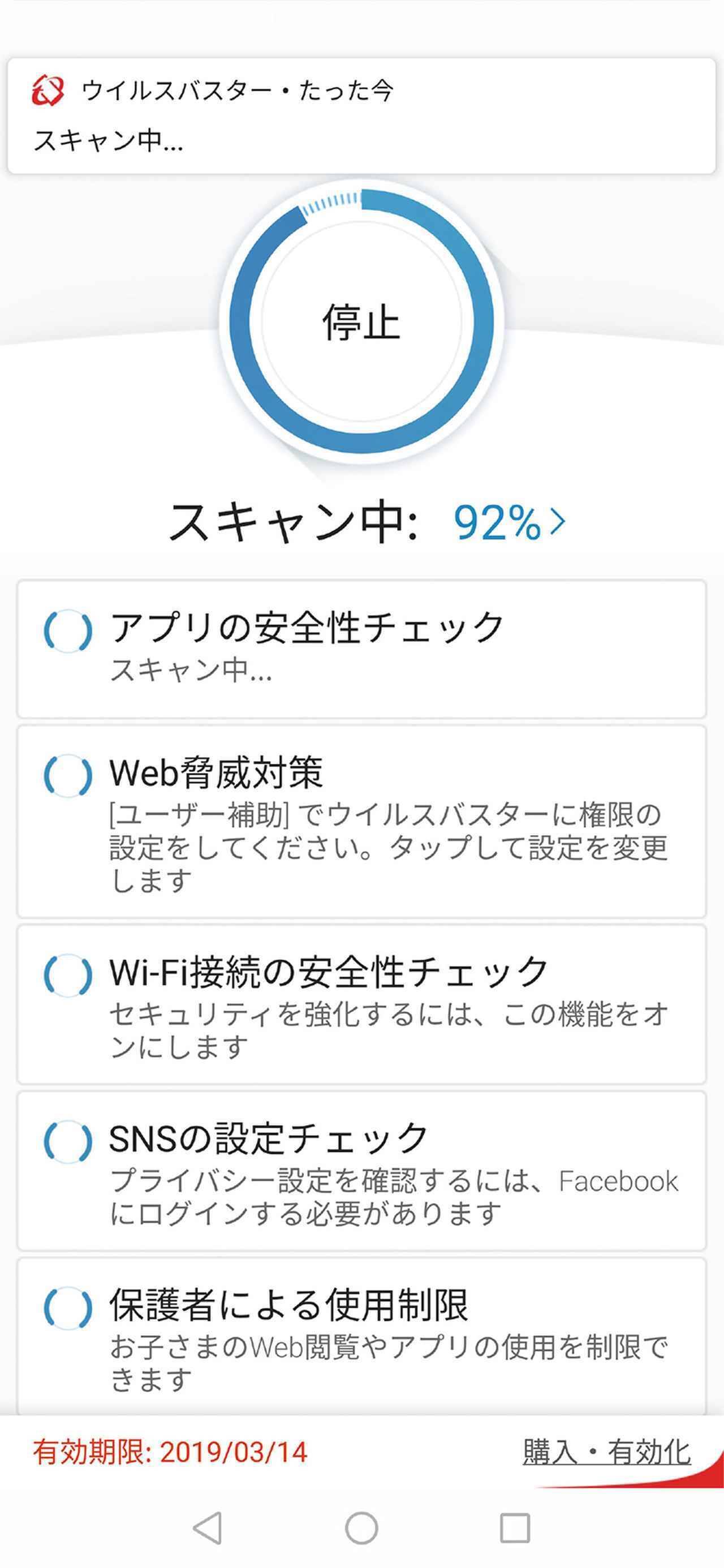Open the ウイルスバスター scanning notification
The image size is (724, 1568).
(361, 115)
